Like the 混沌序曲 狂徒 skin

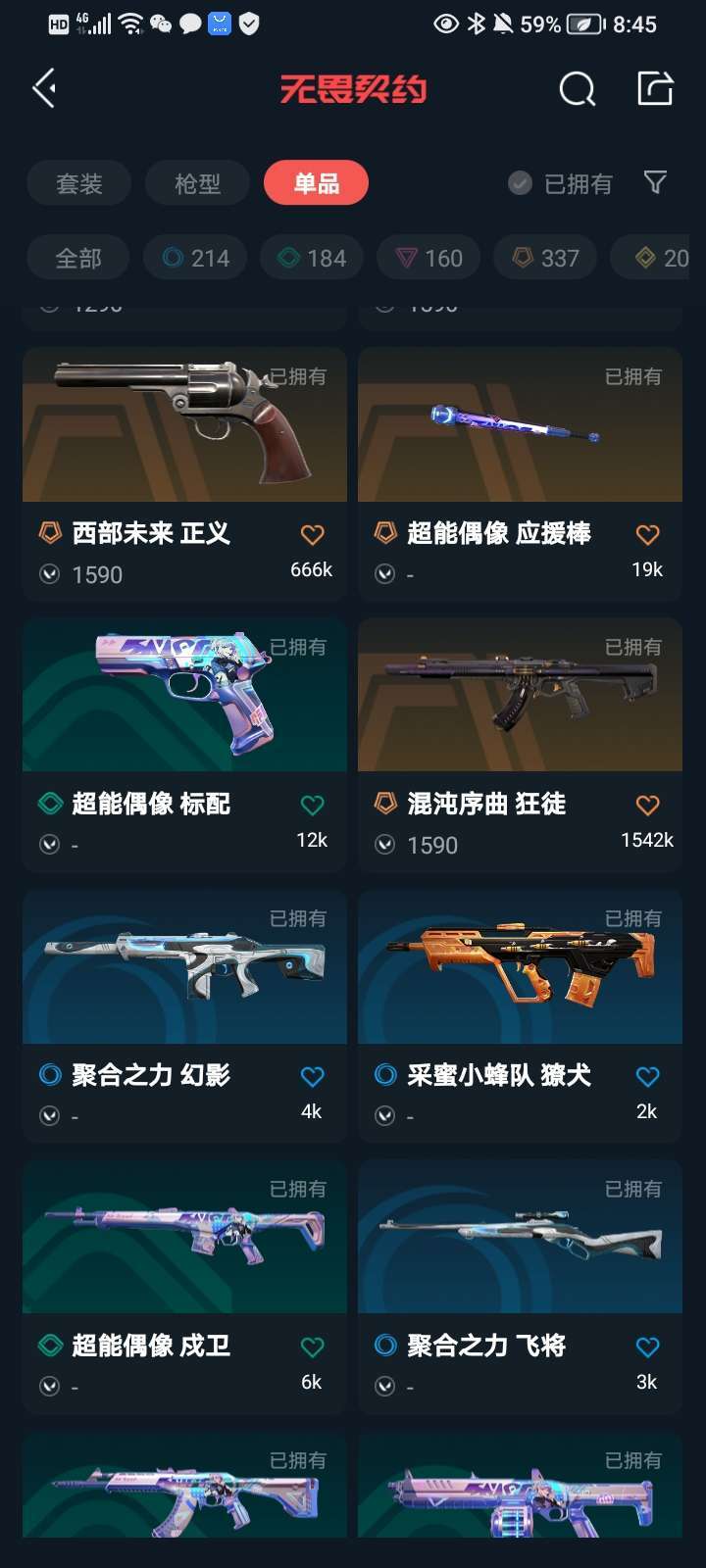647,805
